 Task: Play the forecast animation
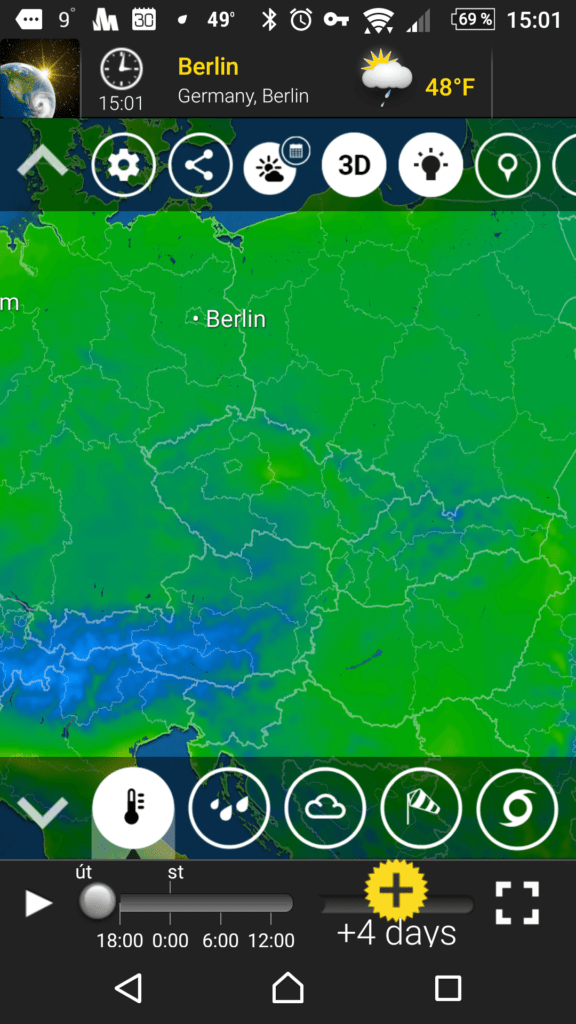39,903
